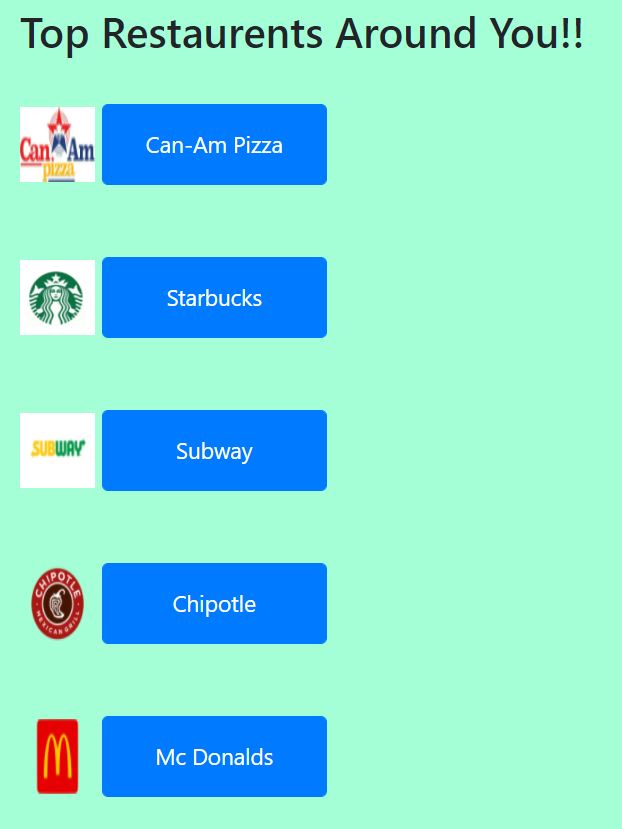
Task: Open the Can-Am Pizza button
Action: click(x=214, y=144)
